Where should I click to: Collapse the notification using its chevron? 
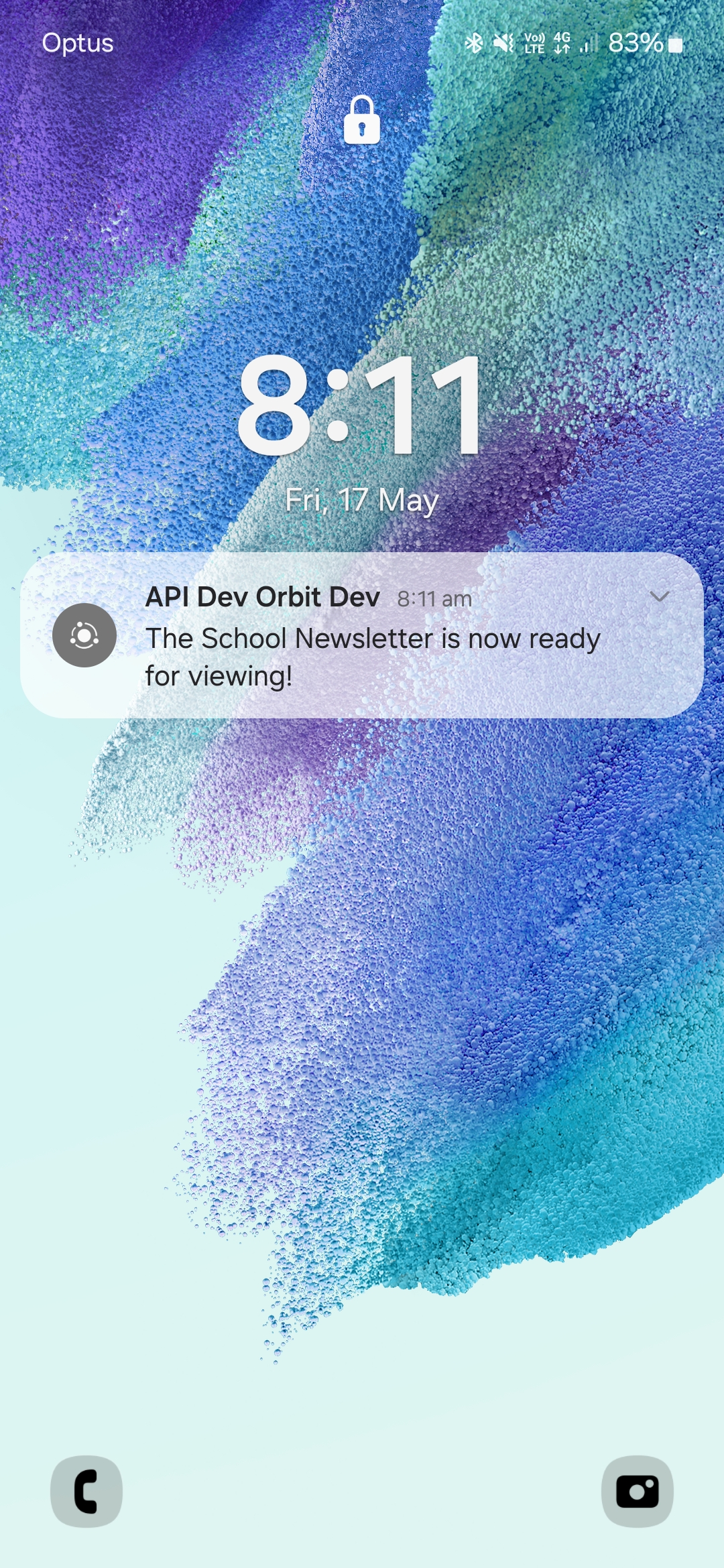(x=658, y=596)
